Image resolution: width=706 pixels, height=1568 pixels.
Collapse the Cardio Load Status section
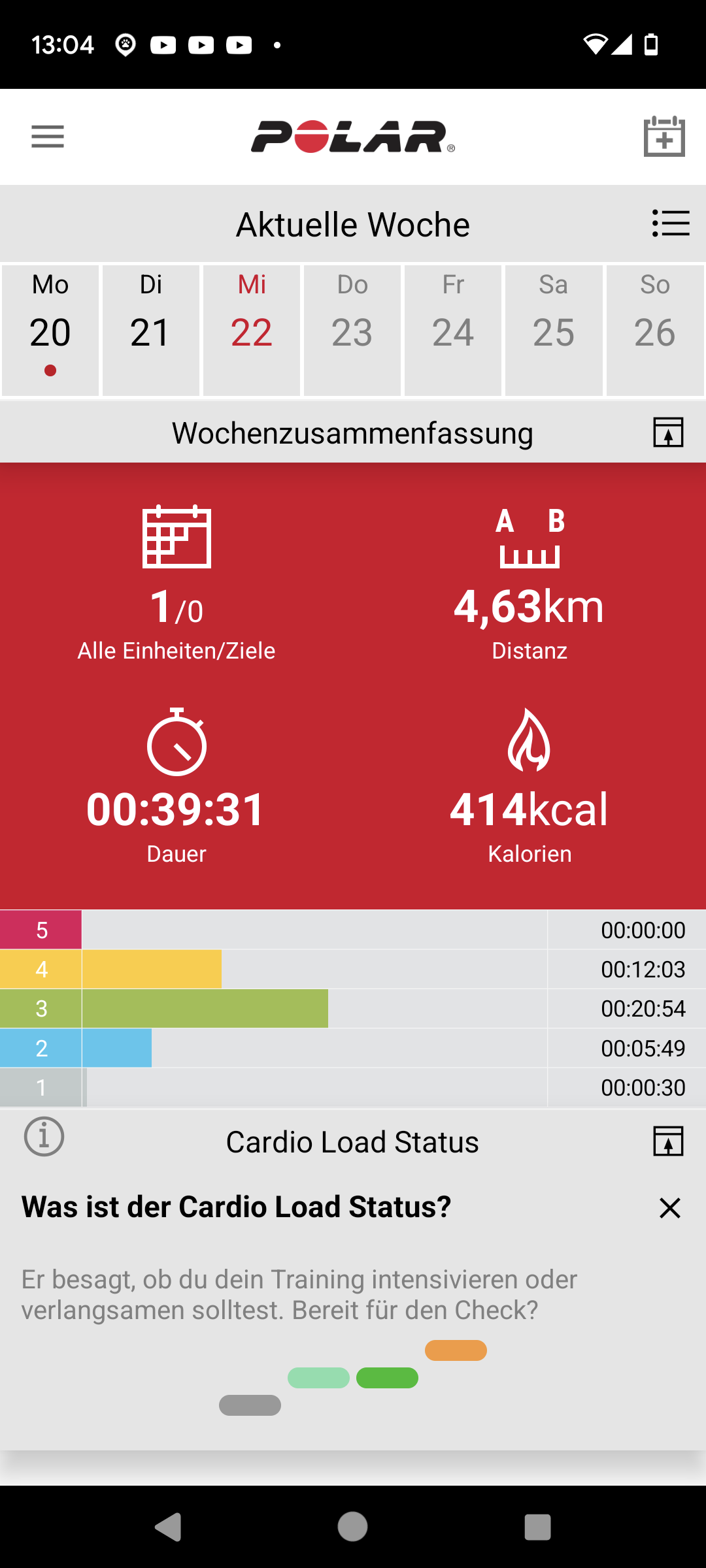(668, 1141)
